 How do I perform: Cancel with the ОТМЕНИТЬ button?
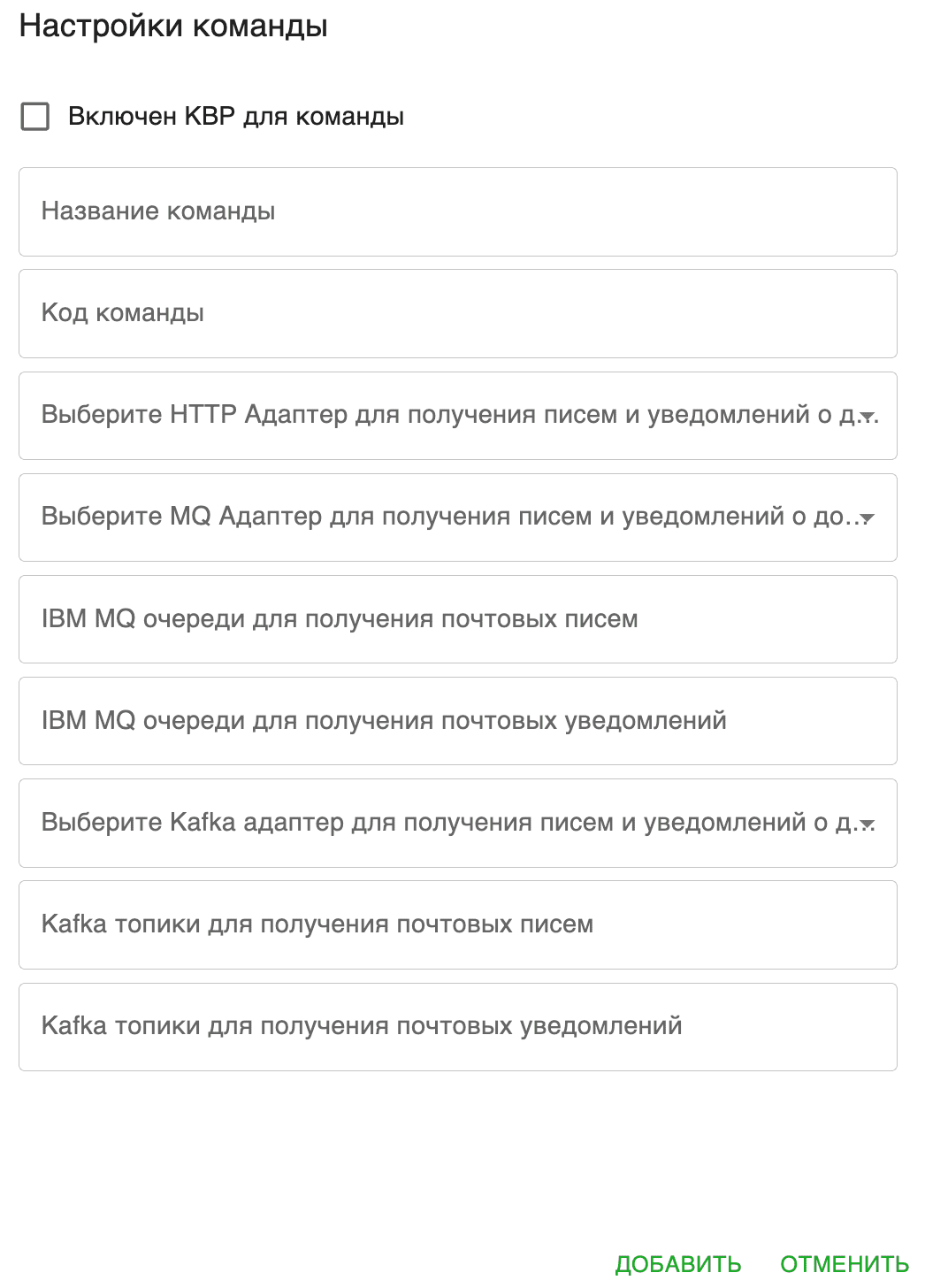coord(844,1264)
